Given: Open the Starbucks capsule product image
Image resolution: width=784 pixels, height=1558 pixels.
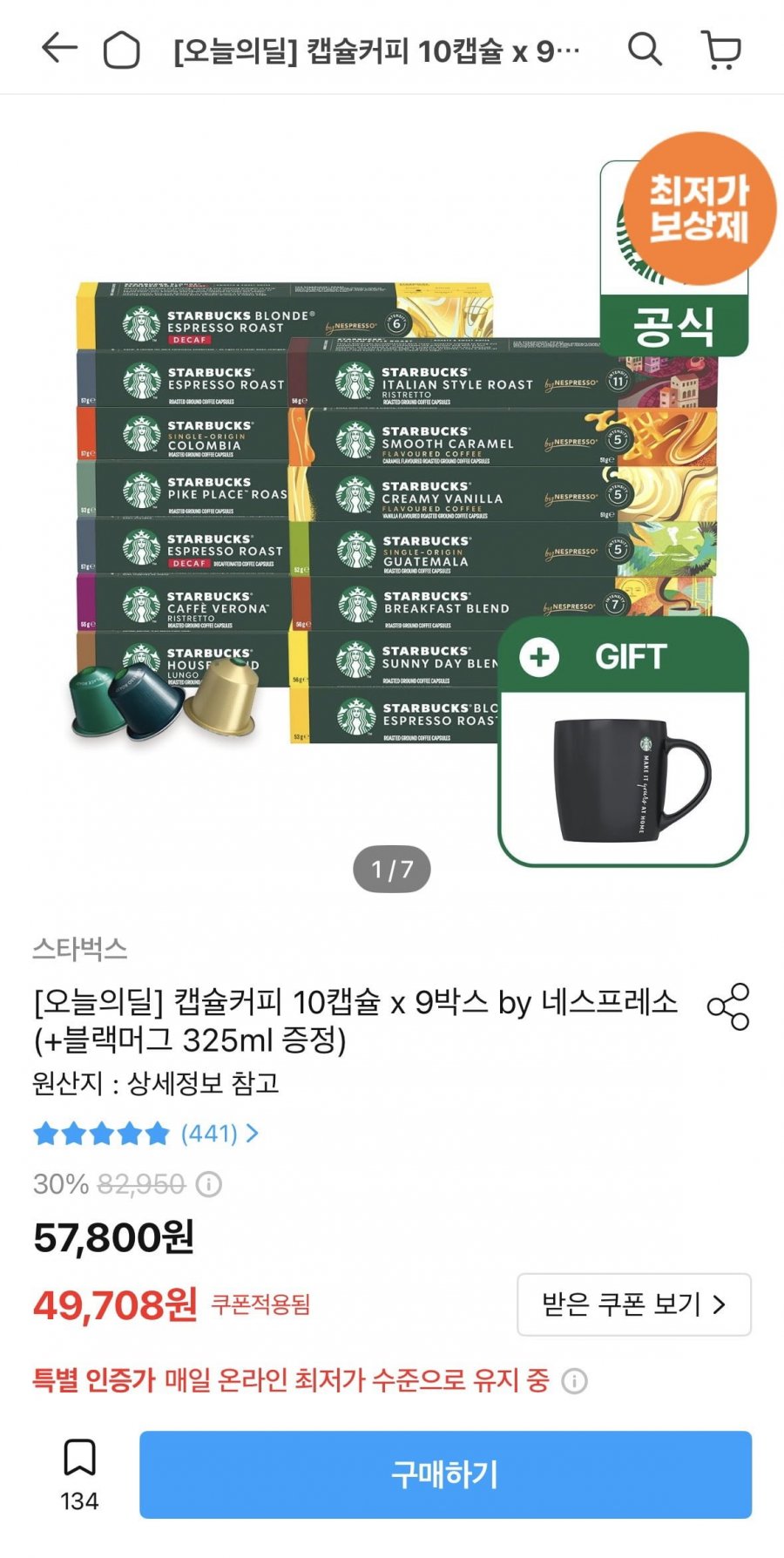Looking at the screenshot, I should coord(392,505).
